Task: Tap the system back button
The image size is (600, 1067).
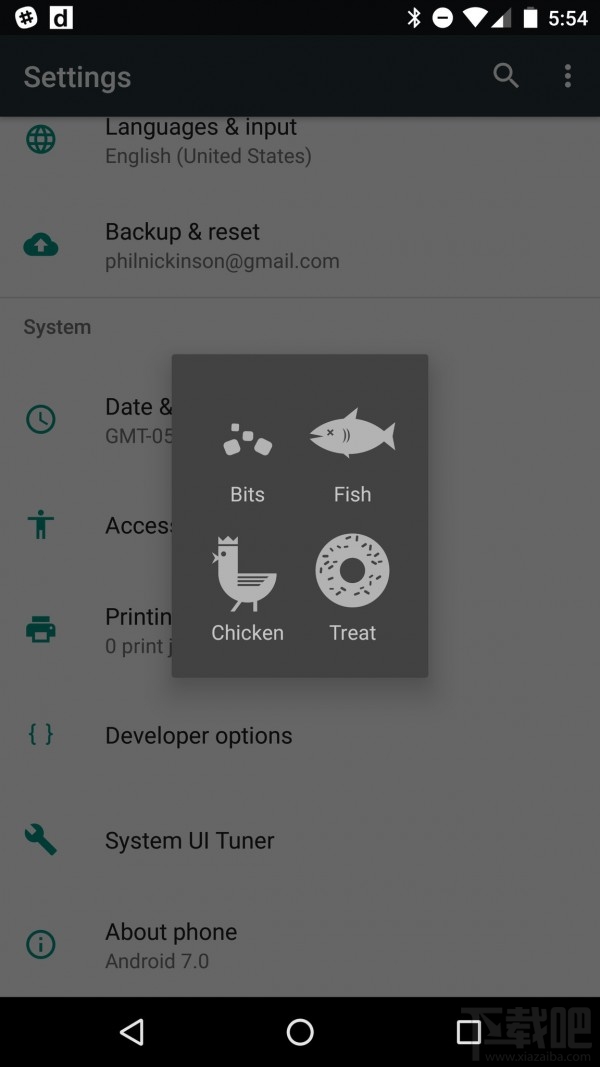Action: coord(131,1032)
